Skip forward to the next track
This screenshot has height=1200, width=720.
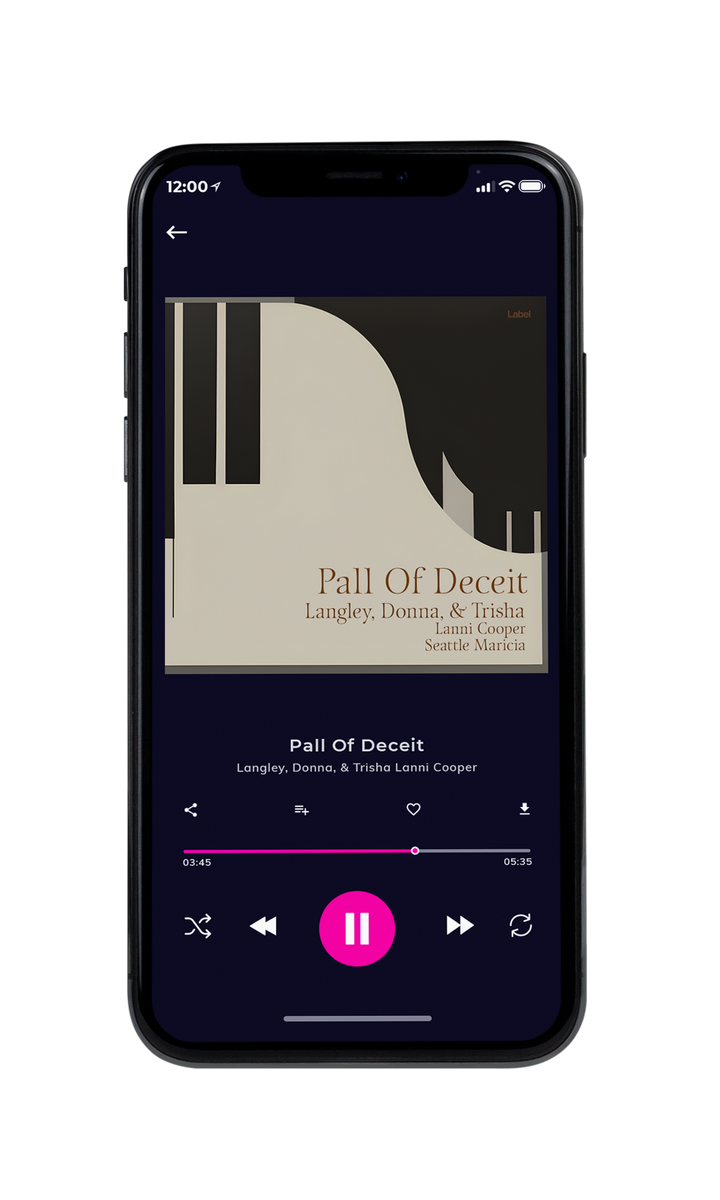click(x=460, y=926)
